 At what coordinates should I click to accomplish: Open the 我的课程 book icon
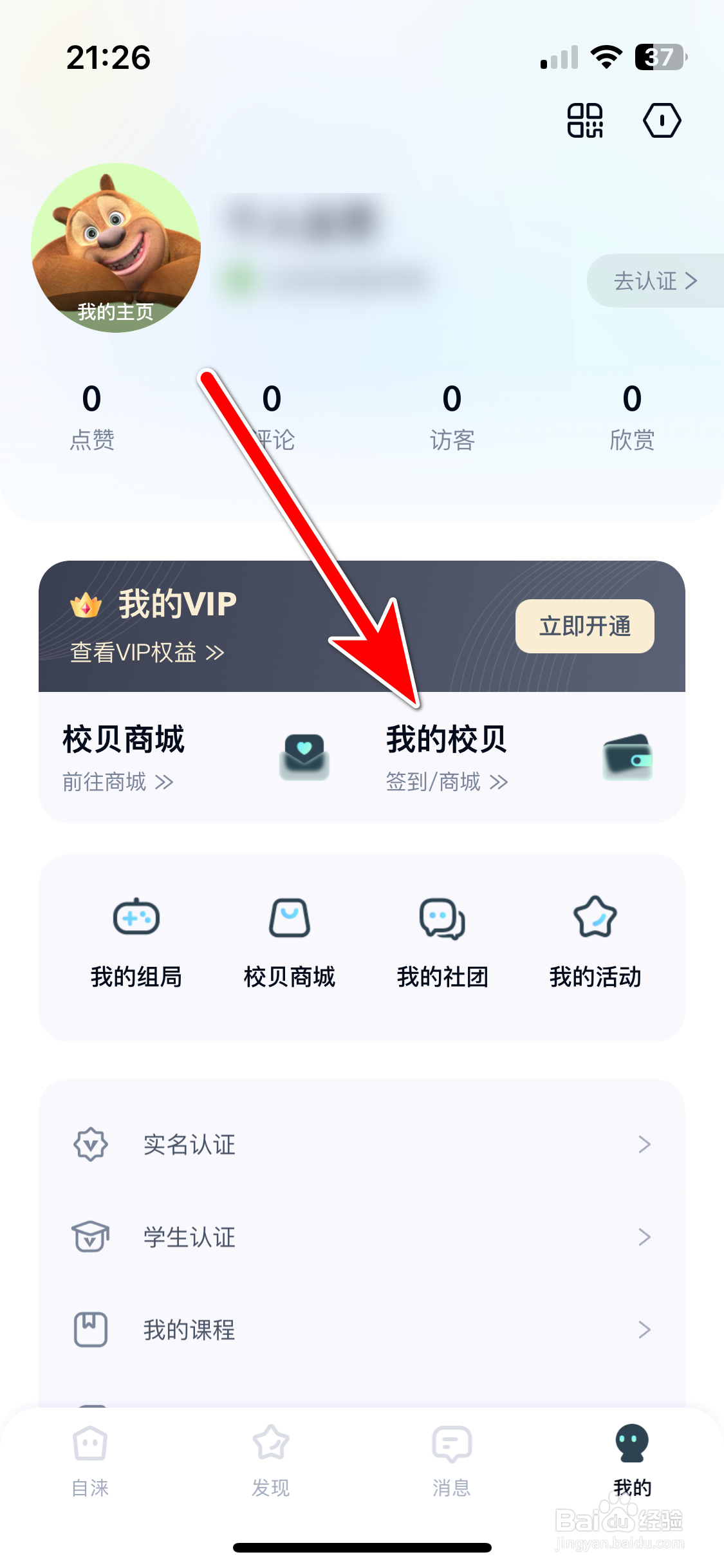[x=91, y=1329]
